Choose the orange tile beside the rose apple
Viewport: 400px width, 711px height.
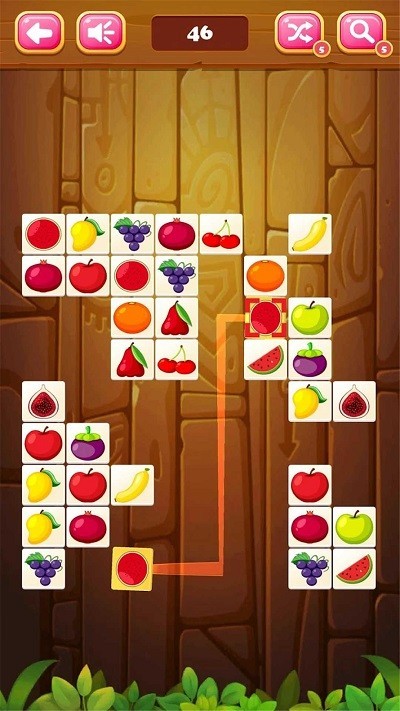click(132, 318)
